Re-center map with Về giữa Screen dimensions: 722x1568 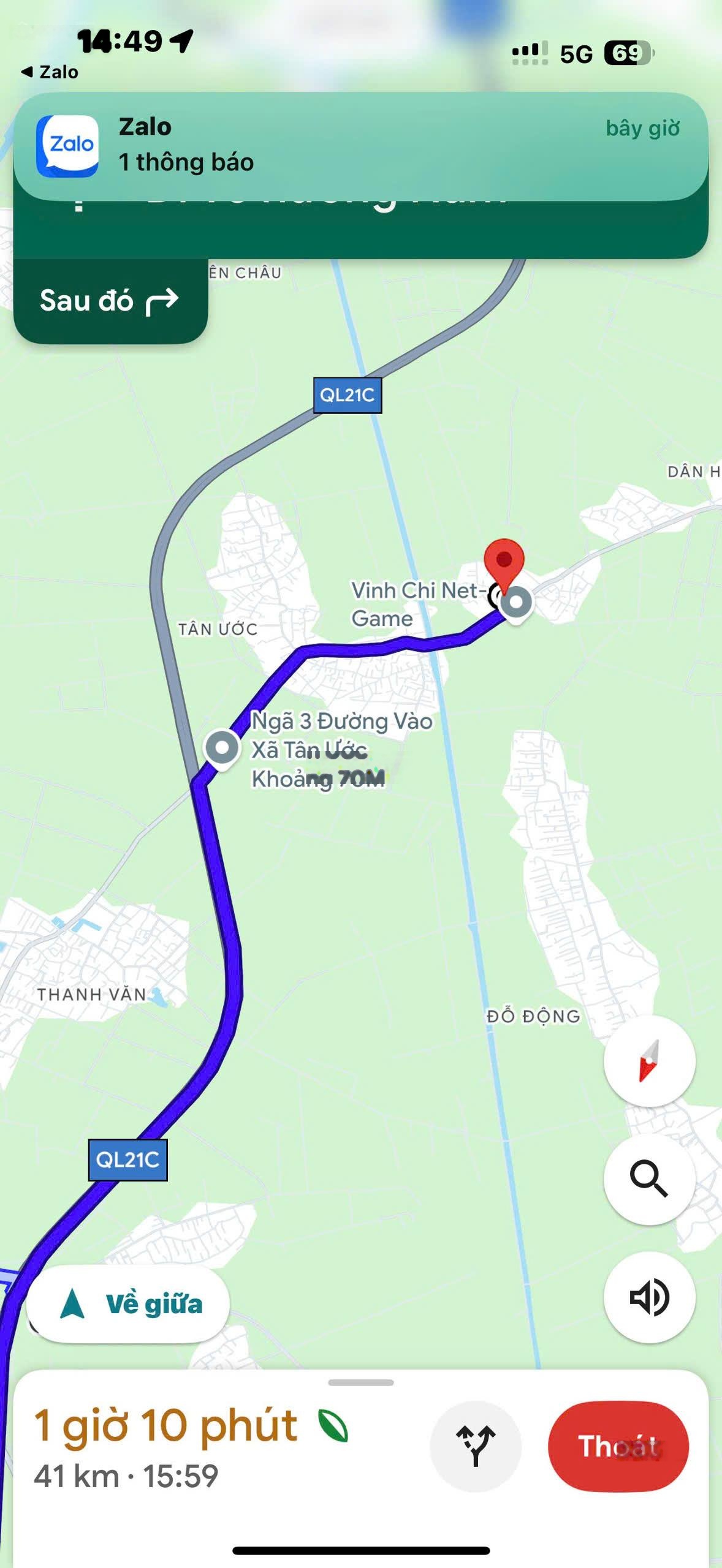(x=128, y=1304)
